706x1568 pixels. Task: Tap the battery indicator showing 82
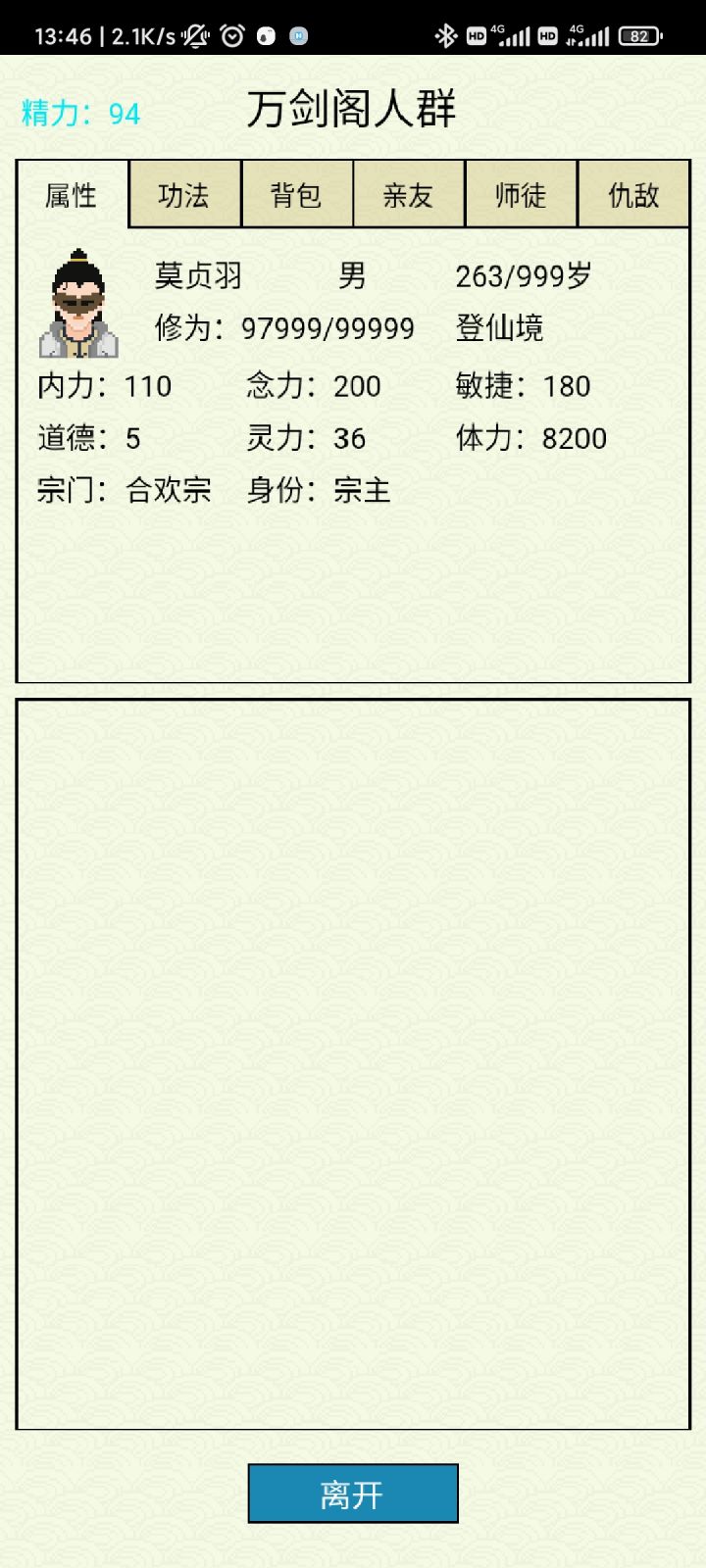[x=639, y=35]
